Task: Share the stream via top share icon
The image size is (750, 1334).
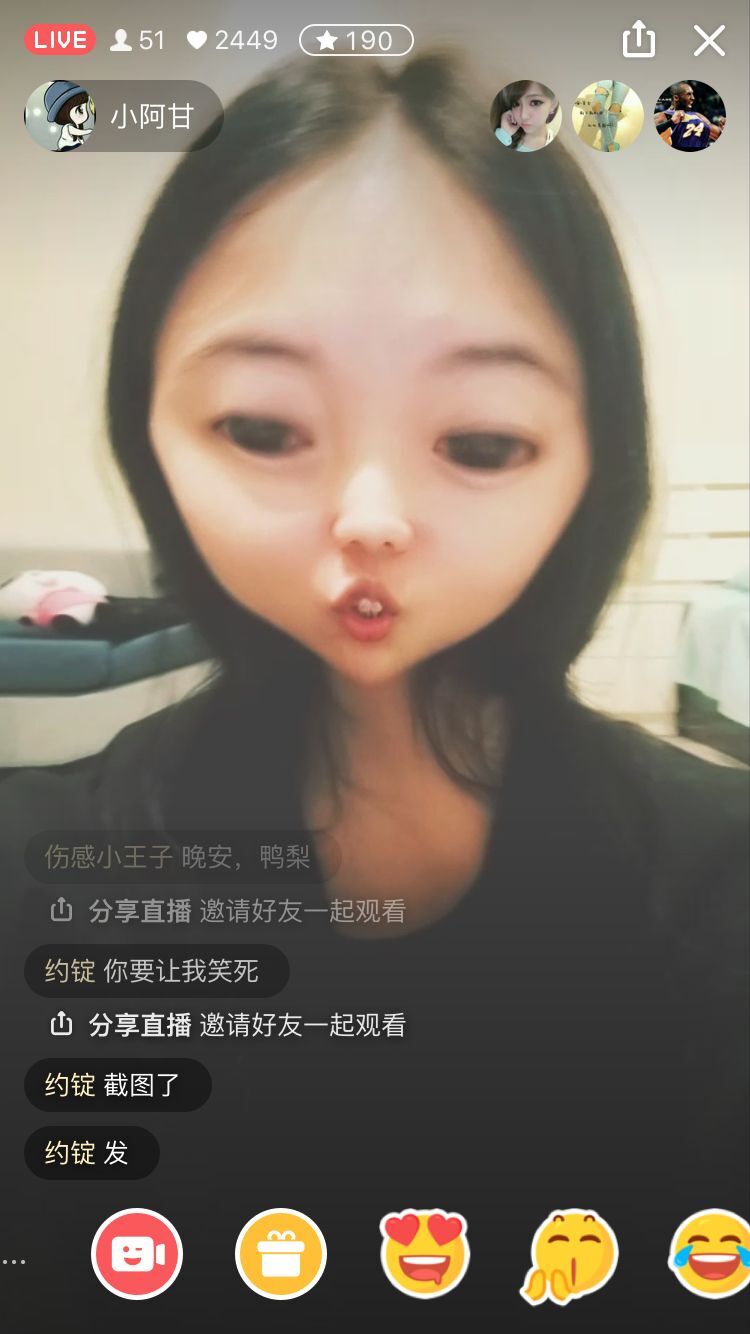Action: [638, 41]
